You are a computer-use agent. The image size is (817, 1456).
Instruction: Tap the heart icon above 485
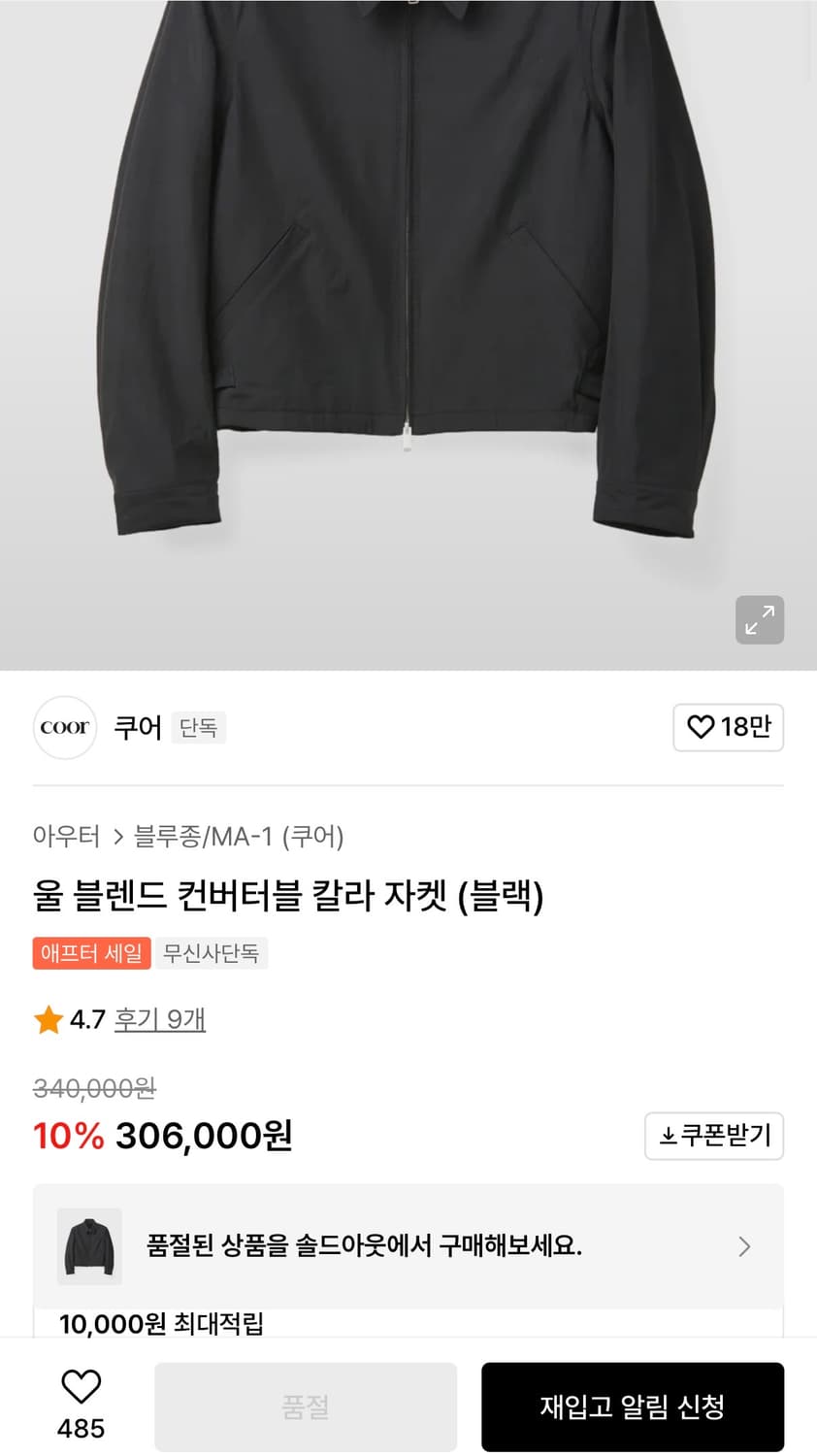coord(82,1385)
